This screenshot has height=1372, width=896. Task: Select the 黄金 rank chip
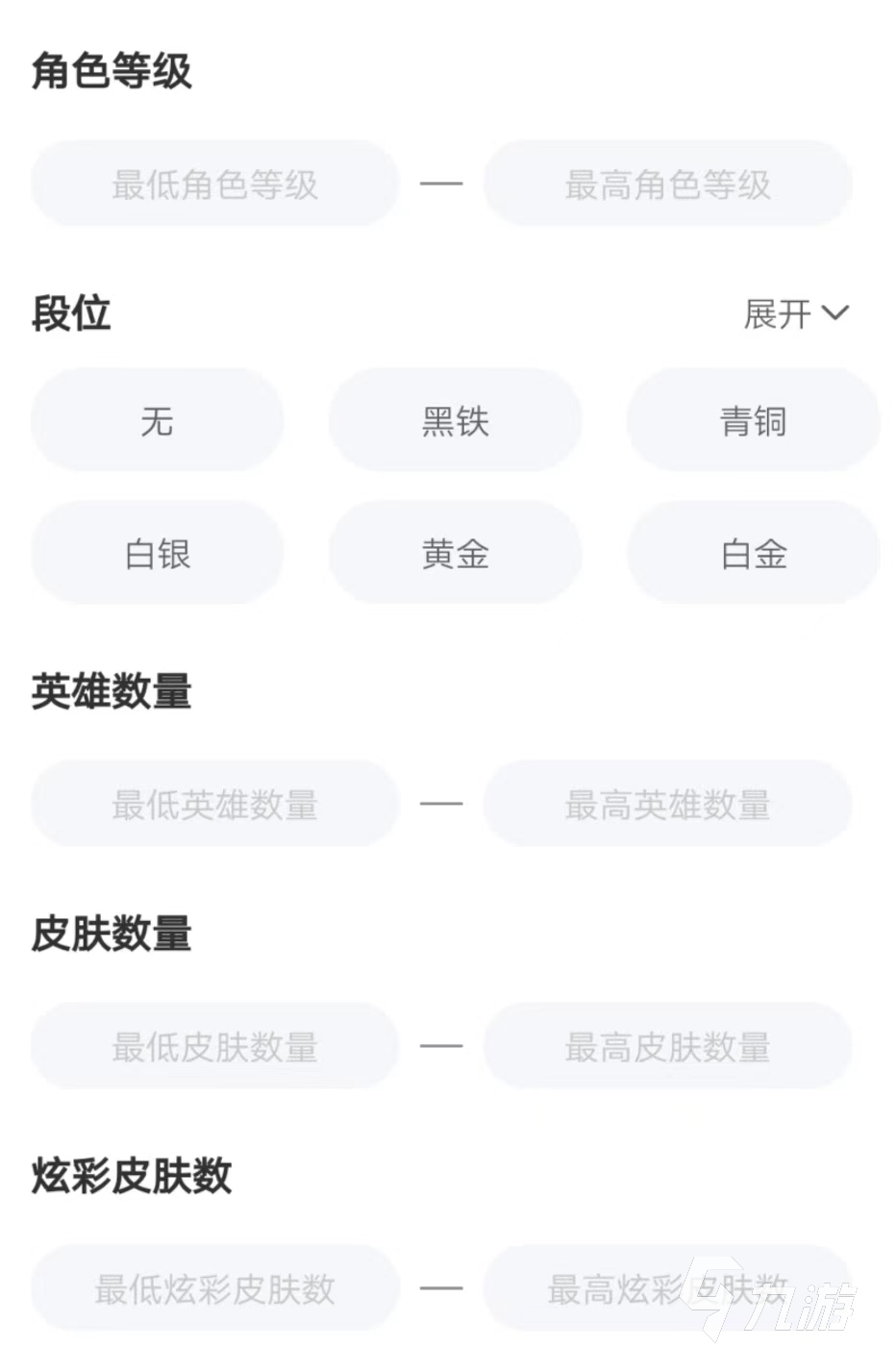coord(455,554)
